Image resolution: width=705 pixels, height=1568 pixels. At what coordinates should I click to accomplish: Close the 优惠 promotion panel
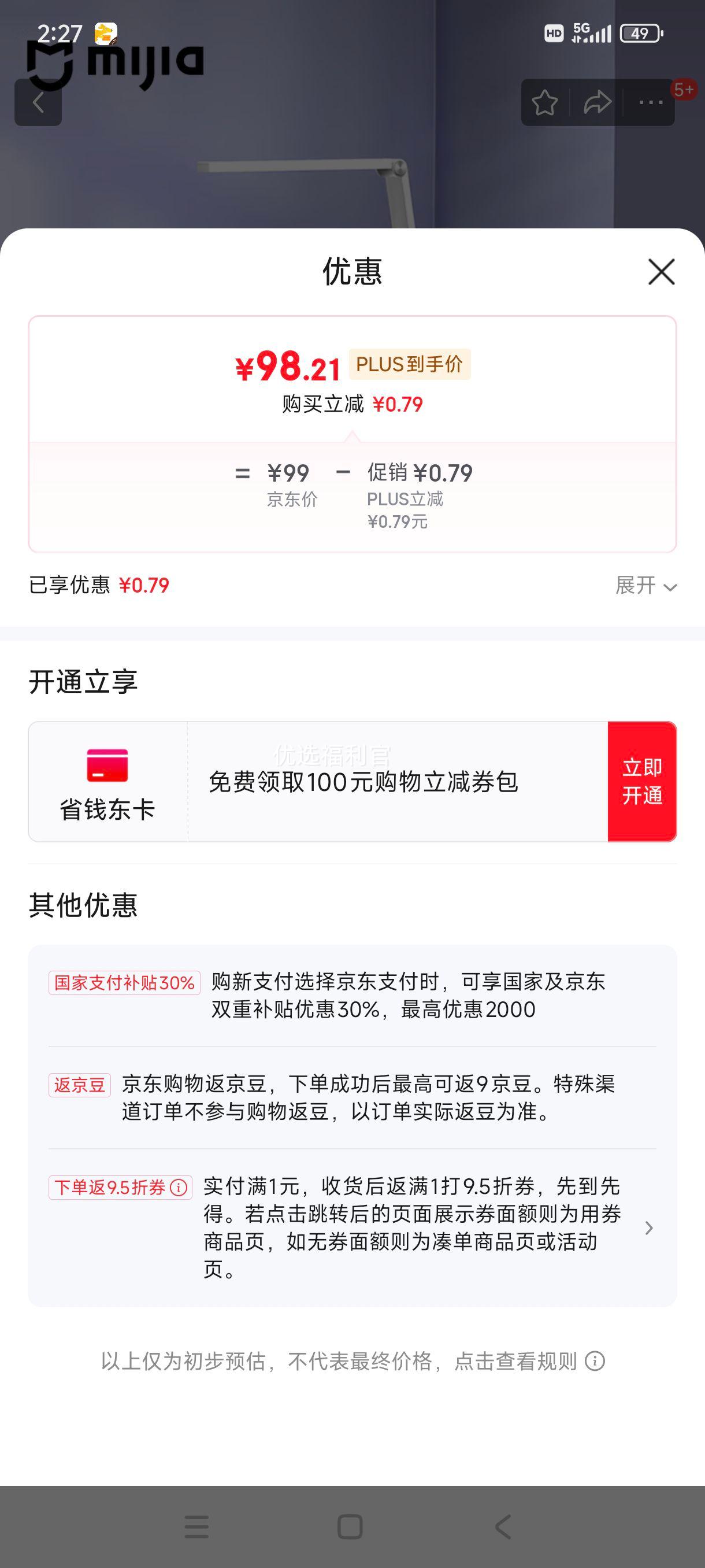click(x=661, y=272)
